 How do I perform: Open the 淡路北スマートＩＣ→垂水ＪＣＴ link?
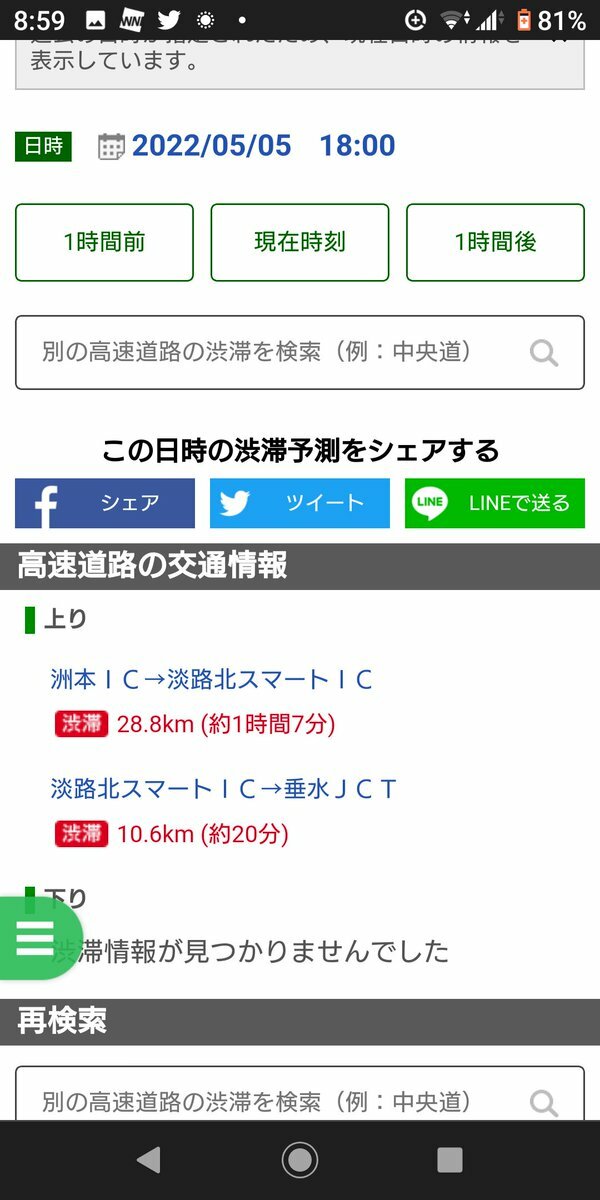click(224, 789)
